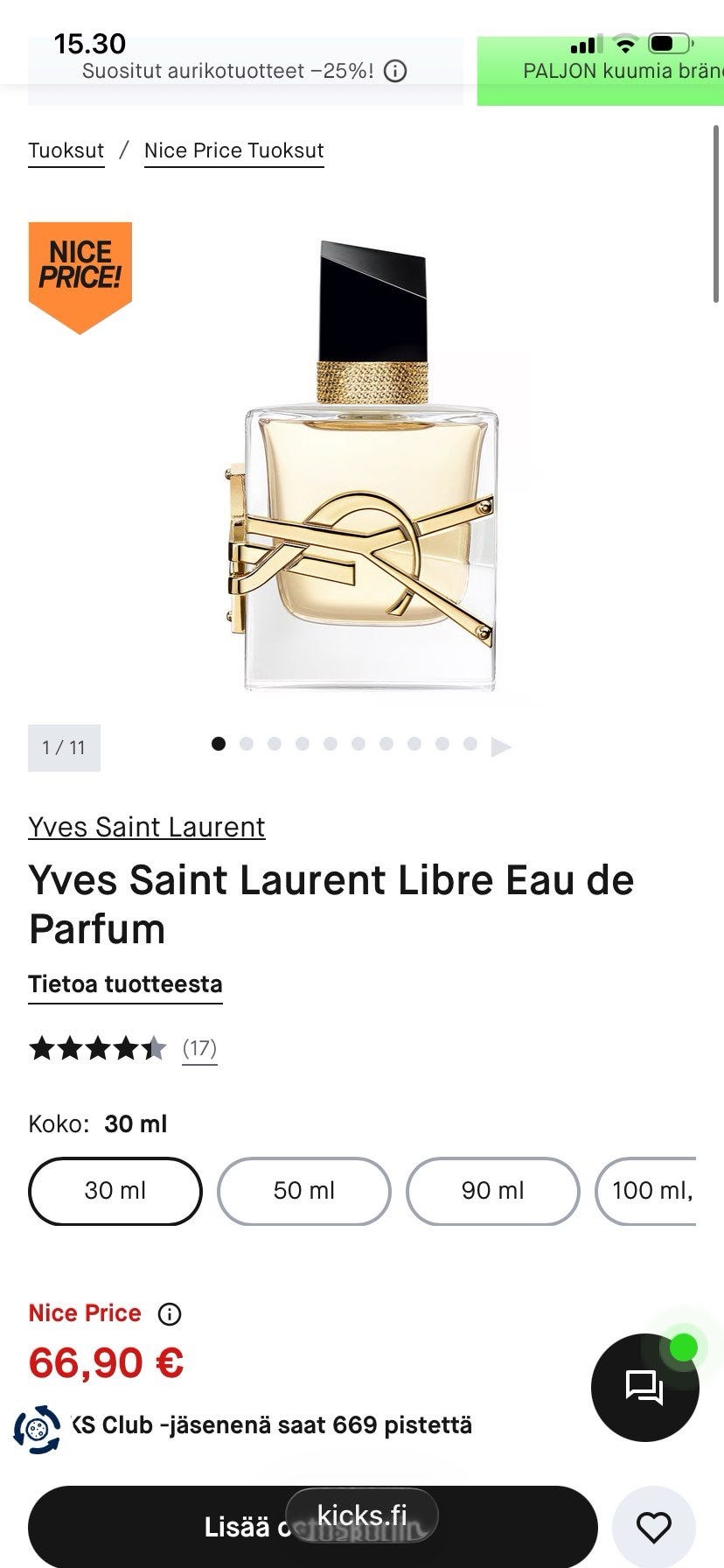Open the cookie settings icon
Screen dimensions: 724x1568
38,1429
